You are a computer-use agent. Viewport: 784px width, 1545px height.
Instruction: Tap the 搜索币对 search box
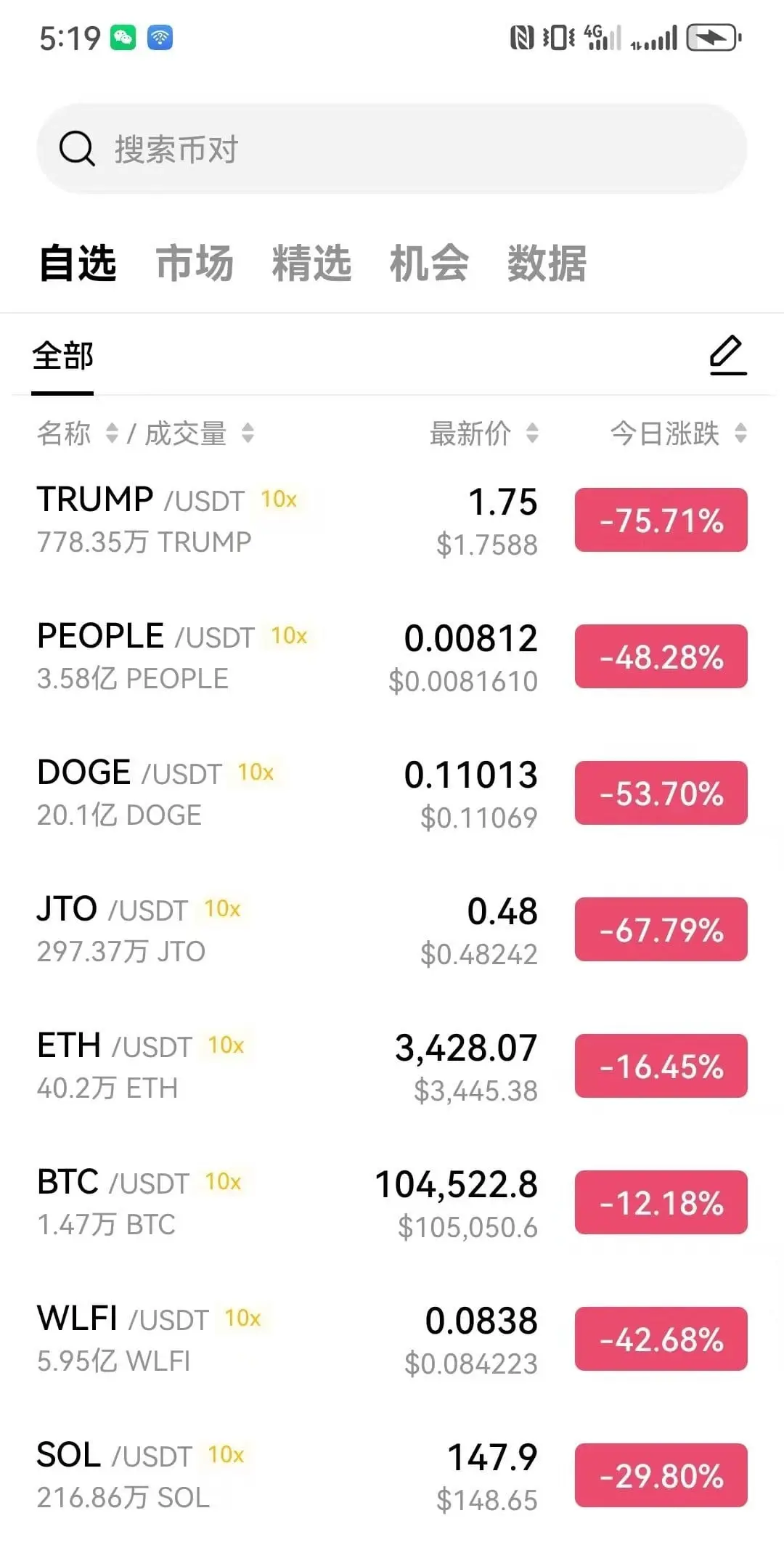coord(392,149)
